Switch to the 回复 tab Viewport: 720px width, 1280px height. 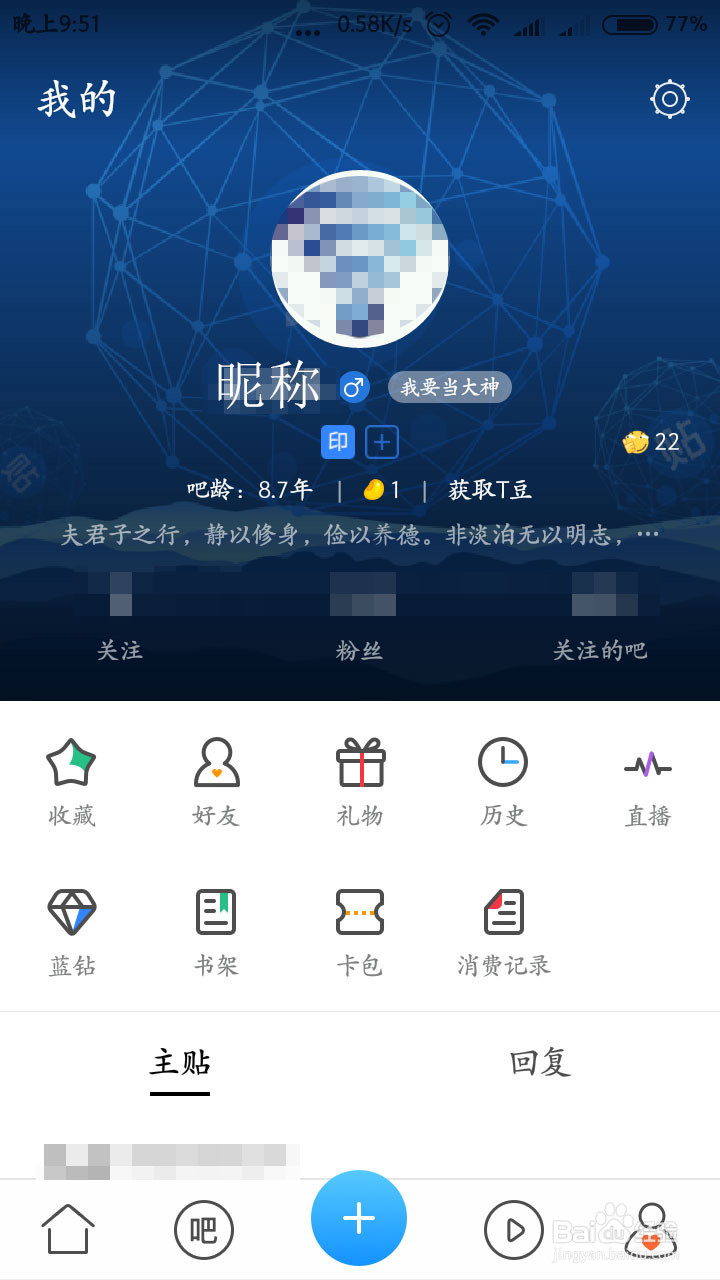pos(540,1065)
